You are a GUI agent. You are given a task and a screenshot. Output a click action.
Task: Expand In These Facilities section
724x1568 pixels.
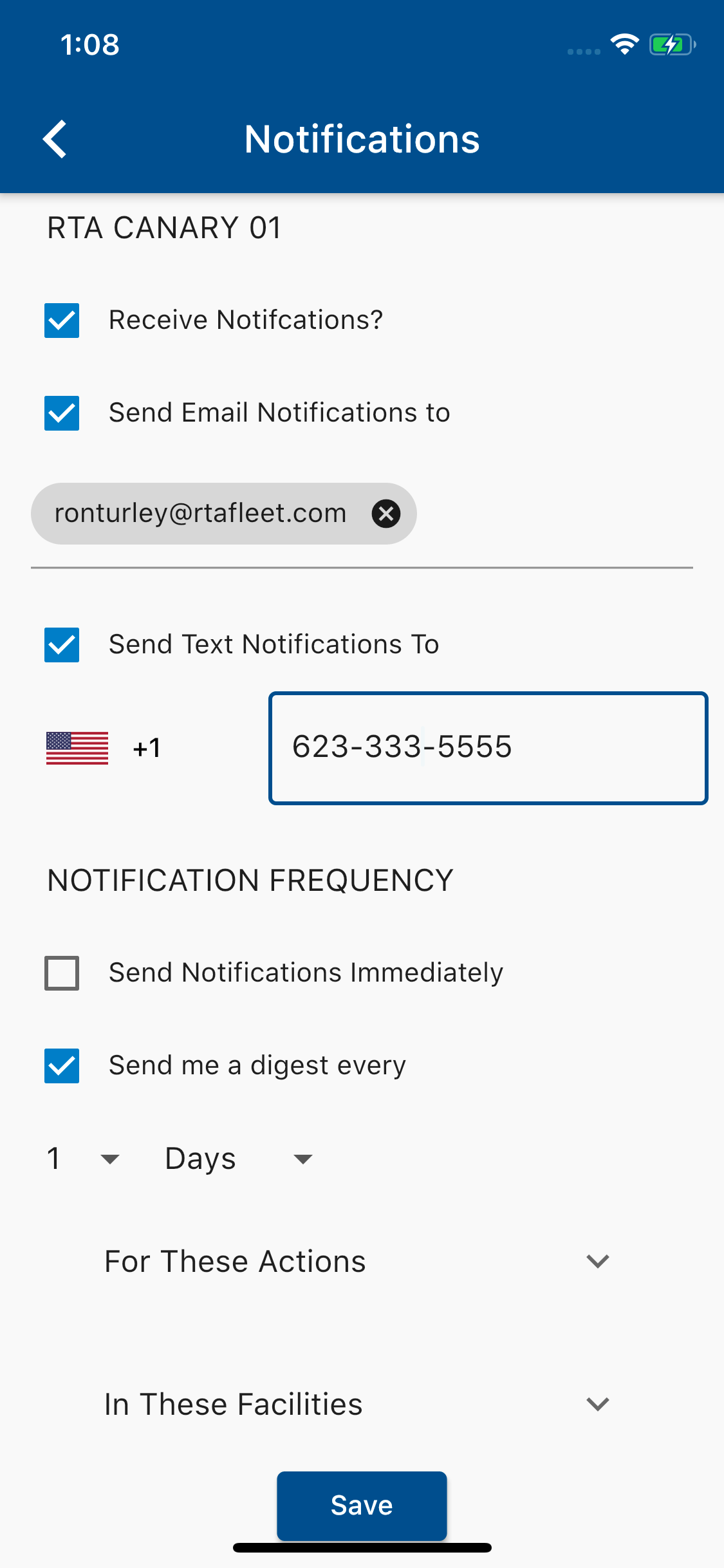(x=358, y=1404)
